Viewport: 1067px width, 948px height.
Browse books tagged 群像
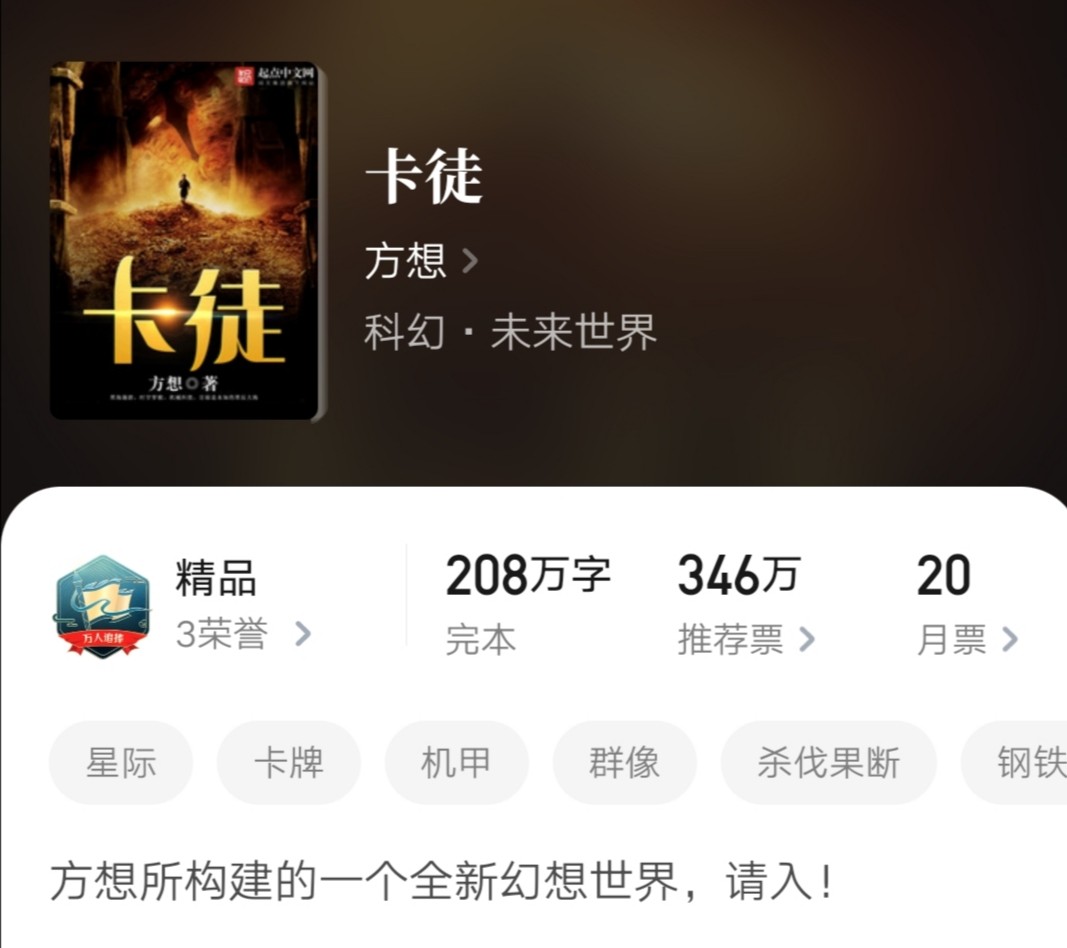[x=624, y=763]
